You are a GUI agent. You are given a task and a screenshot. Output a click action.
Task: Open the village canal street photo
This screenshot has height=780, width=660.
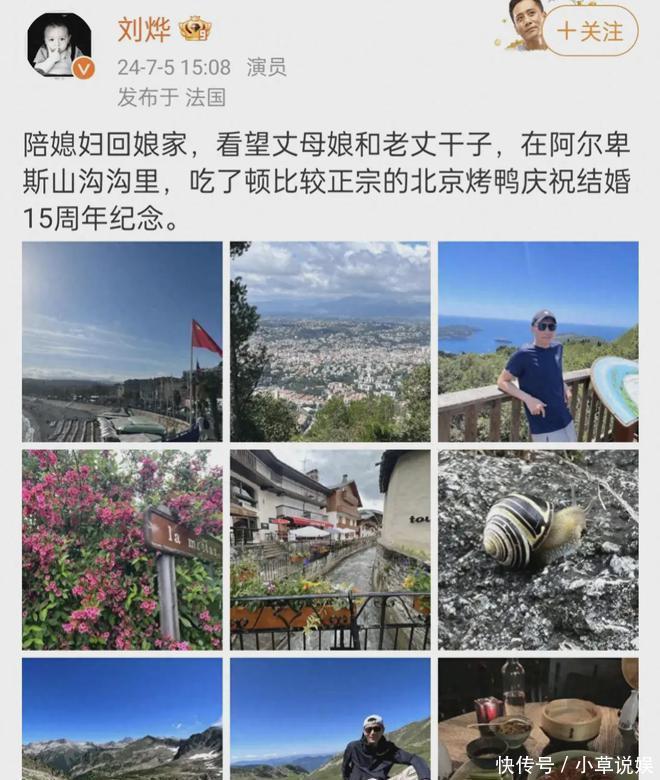[x=330, y=549]
